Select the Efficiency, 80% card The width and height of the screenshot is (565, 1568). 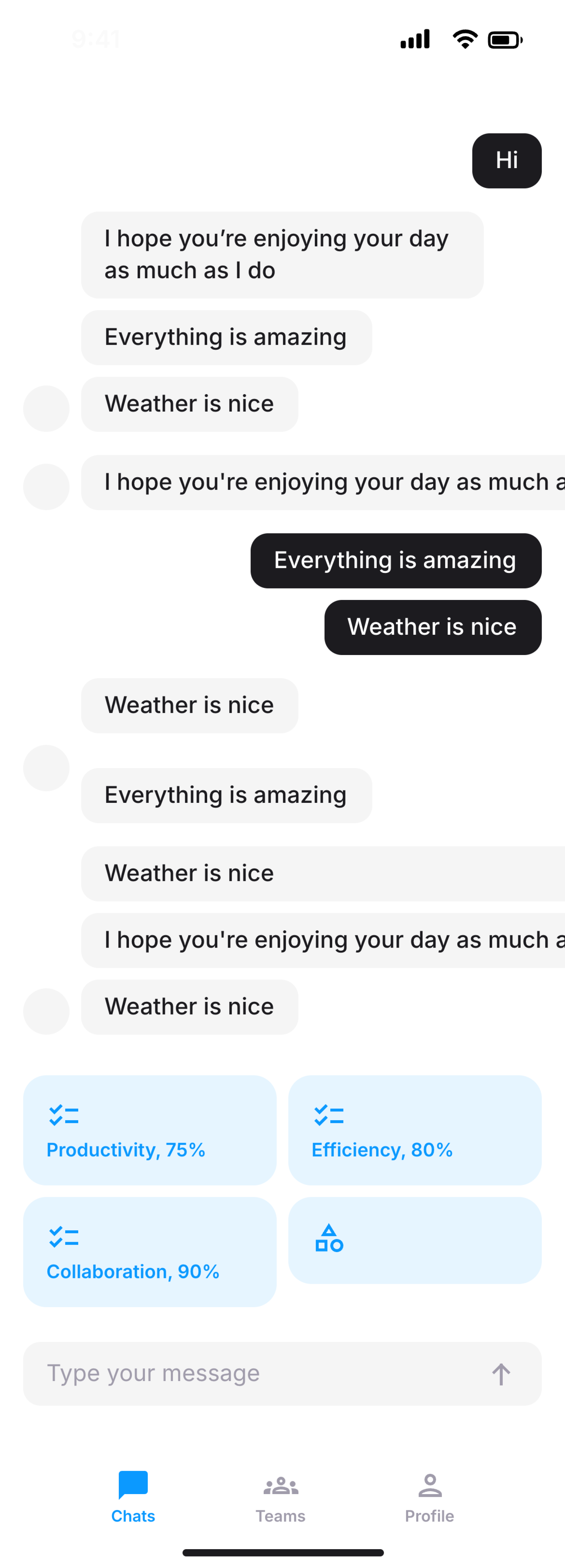tap(415, 1130)
